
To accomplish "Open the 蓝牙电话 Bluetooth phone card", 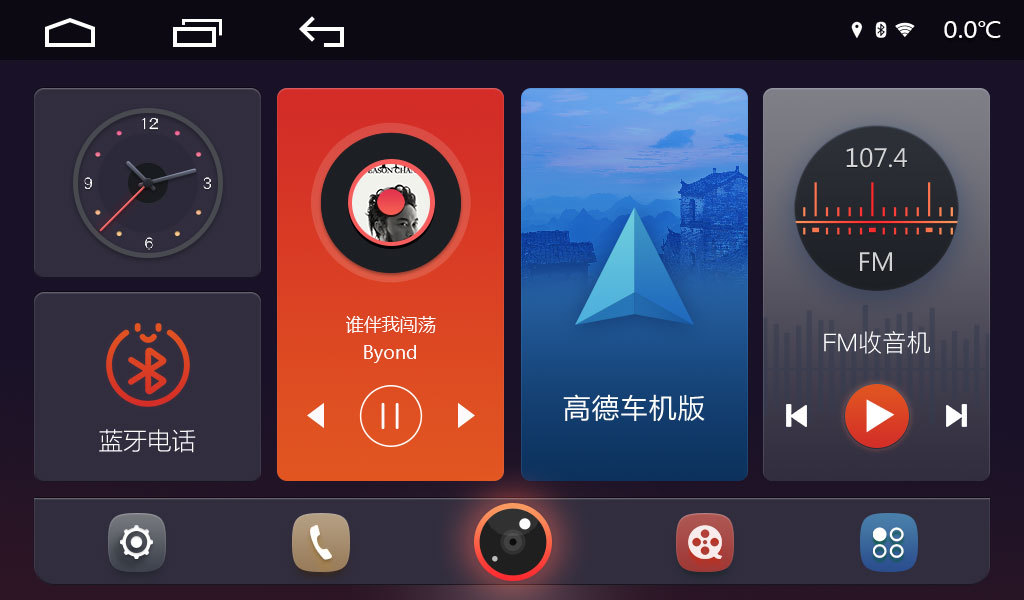I will point(148,387).
